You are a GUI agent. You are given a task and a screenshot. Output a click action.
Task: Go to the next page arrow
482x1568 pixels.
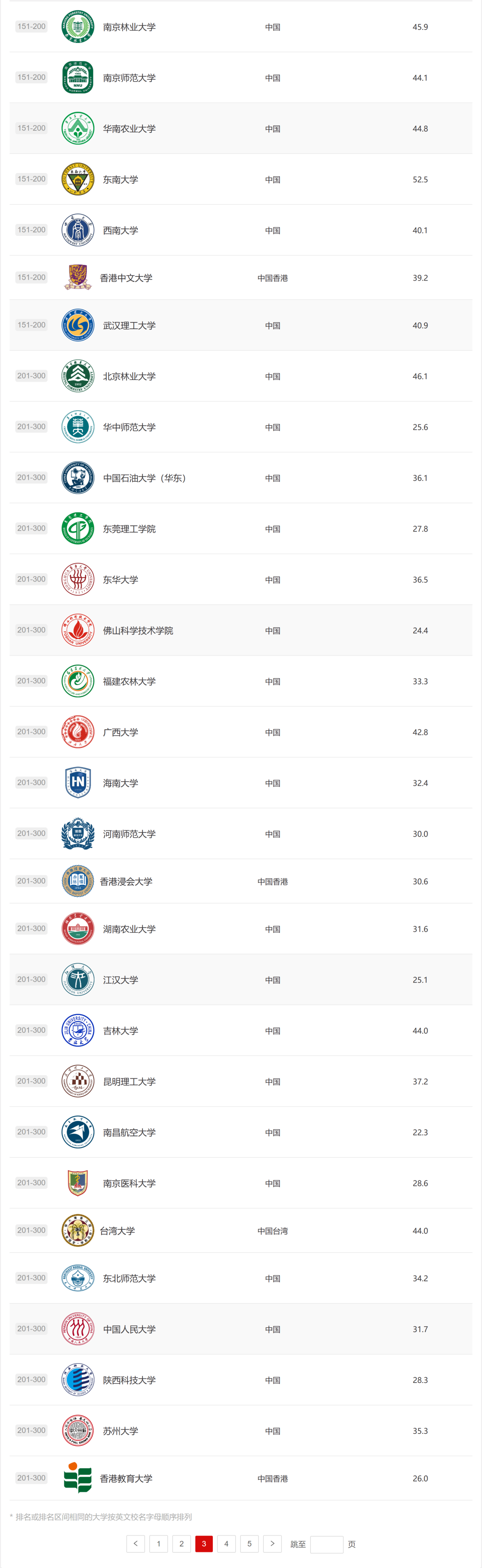click(x=272, y=1543)
